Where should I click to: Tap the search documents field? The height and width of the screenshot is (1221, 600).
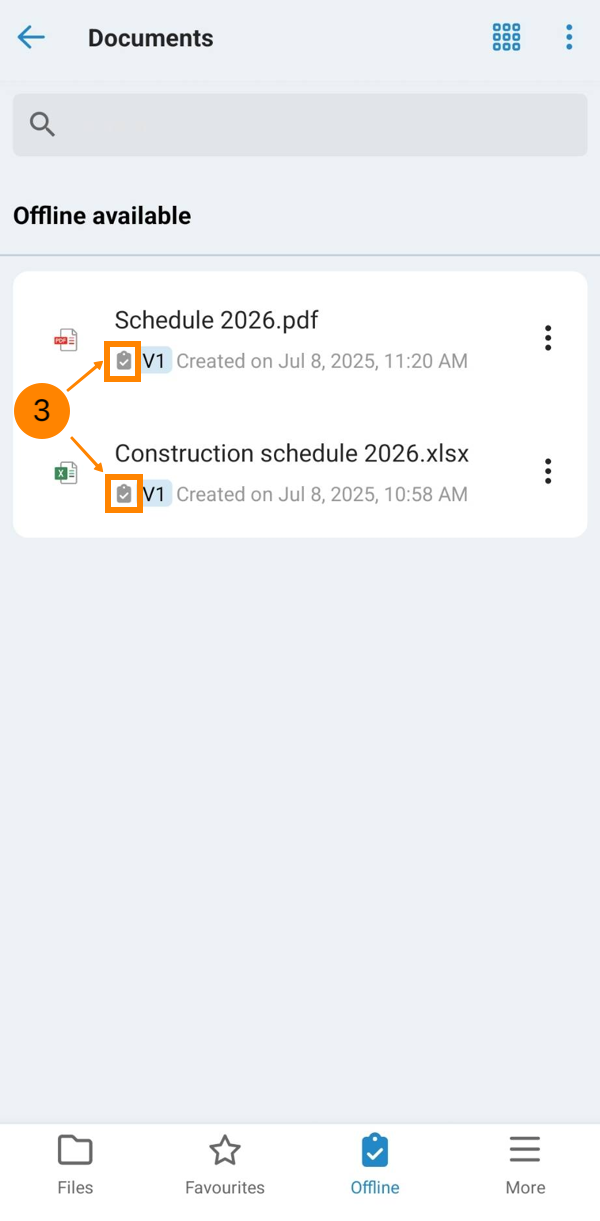(300, 125)
